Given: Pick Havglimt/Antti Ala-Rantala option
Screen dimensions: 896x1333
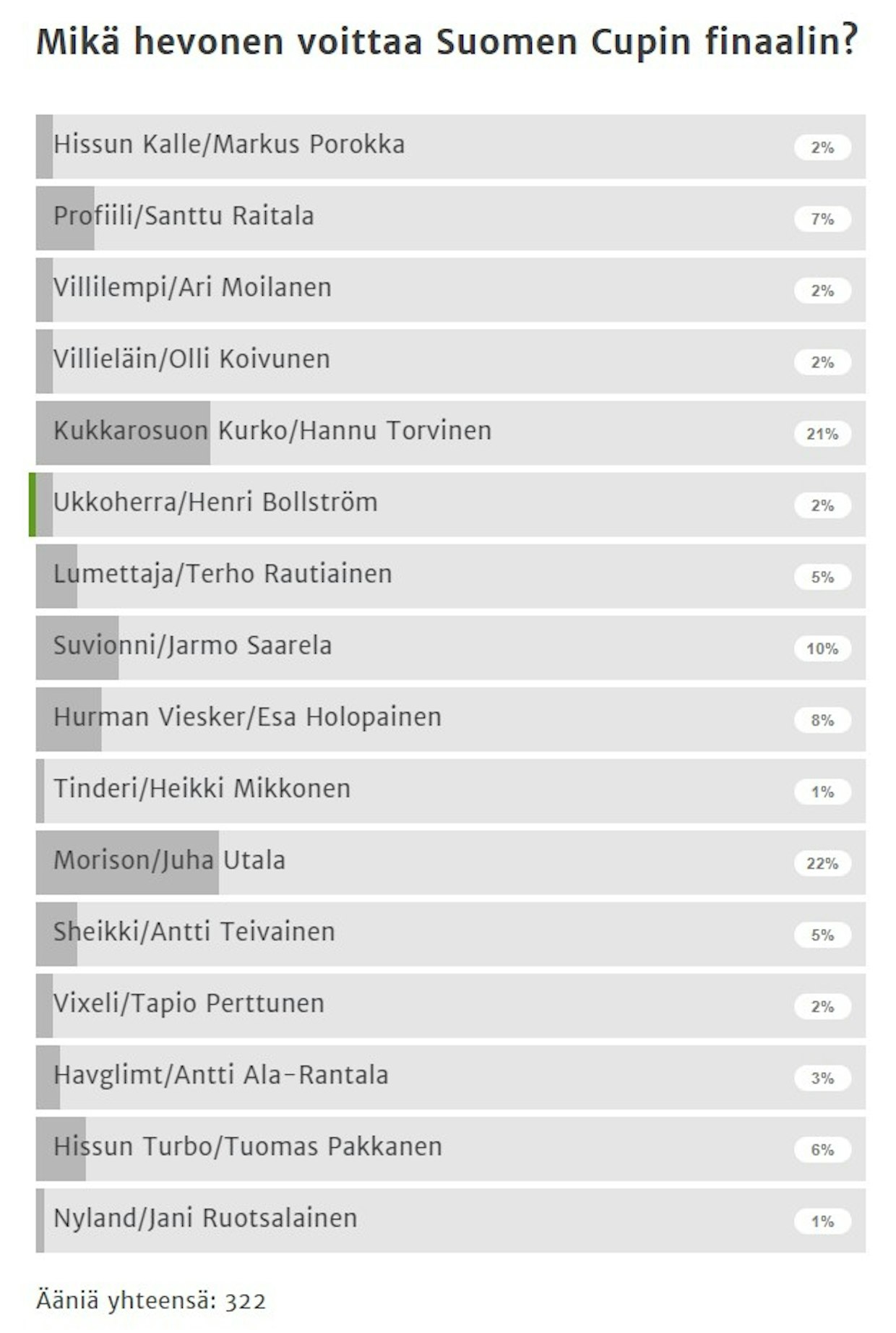Looking at the screenshot, I should click(220, 1076).
